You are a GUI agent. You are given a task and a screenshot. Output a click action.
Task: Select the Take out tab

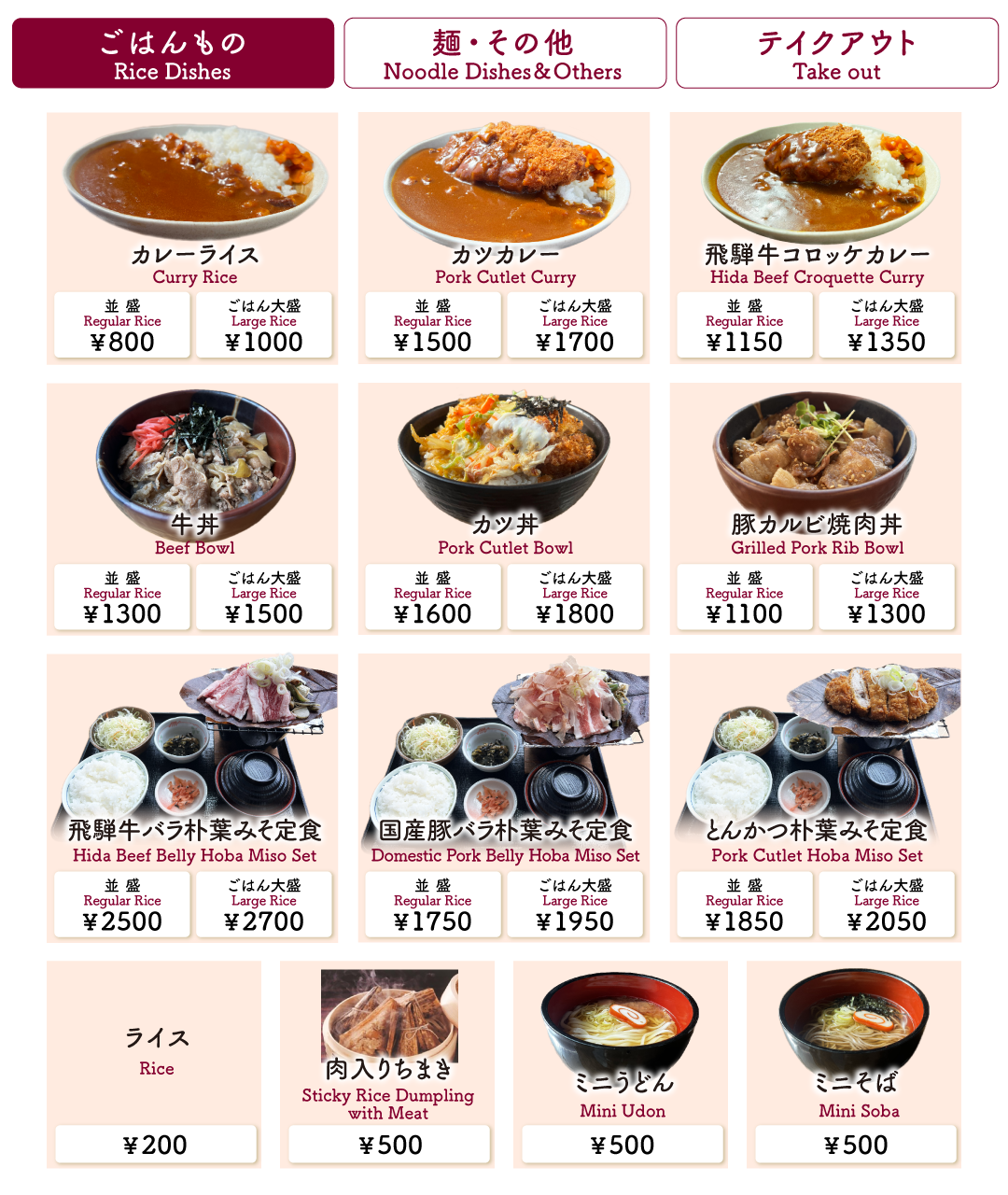tap(835, 52)
